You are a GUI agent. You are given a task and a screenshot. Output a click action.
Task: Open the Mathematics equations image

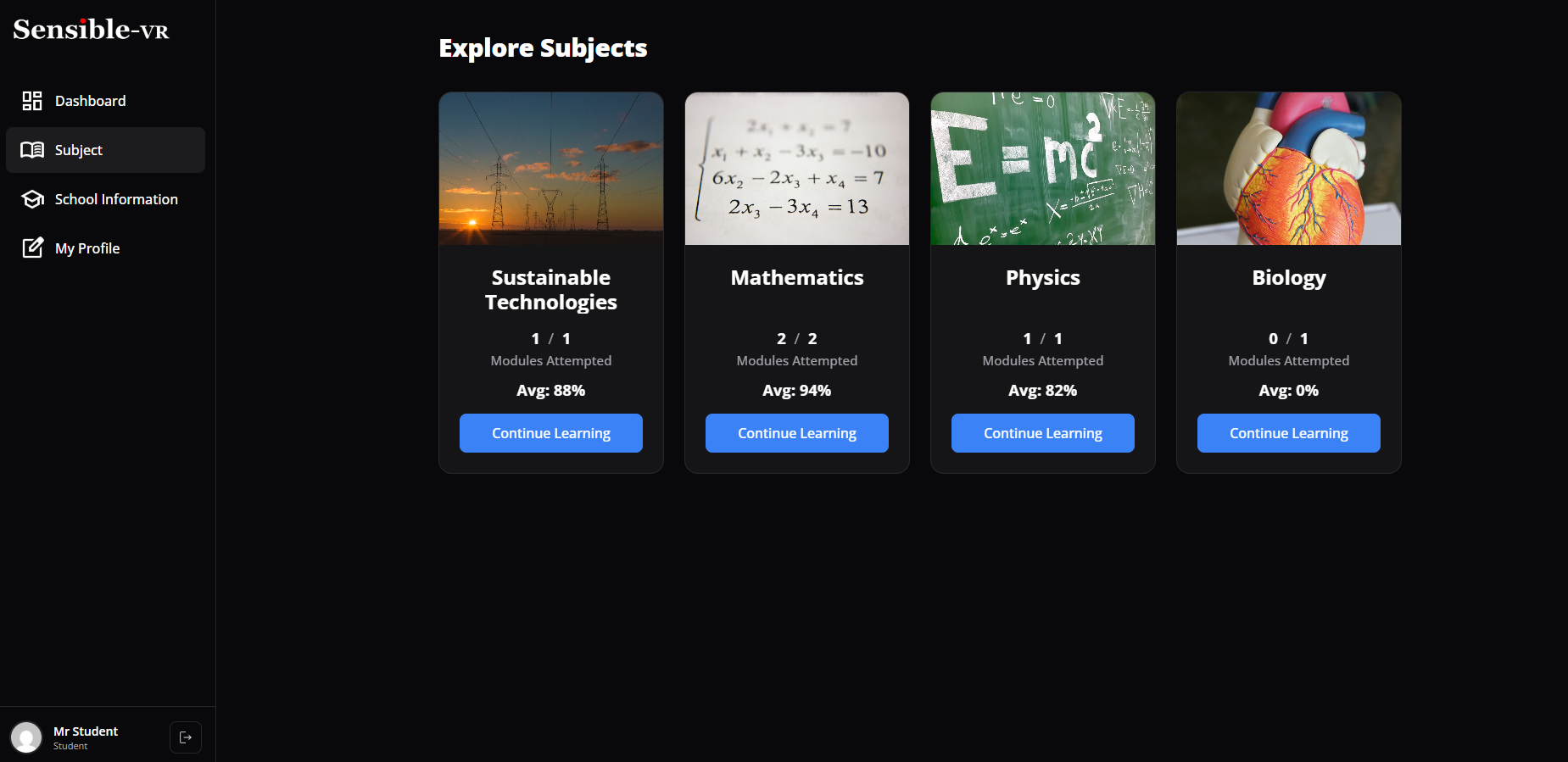click(797, 169)
